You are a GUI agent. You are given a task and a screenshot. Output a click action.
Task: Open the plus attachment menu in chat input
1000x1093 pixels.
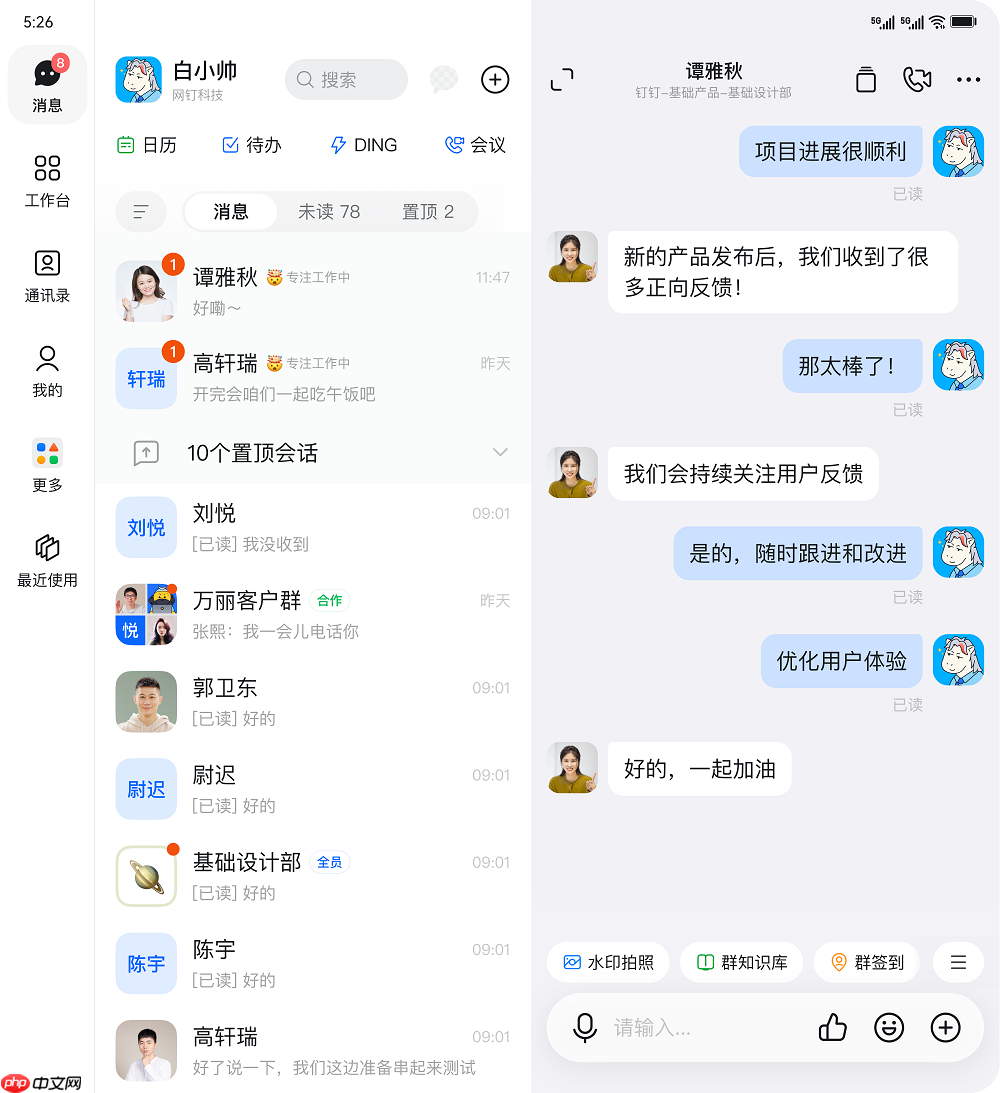point(945,1027)
